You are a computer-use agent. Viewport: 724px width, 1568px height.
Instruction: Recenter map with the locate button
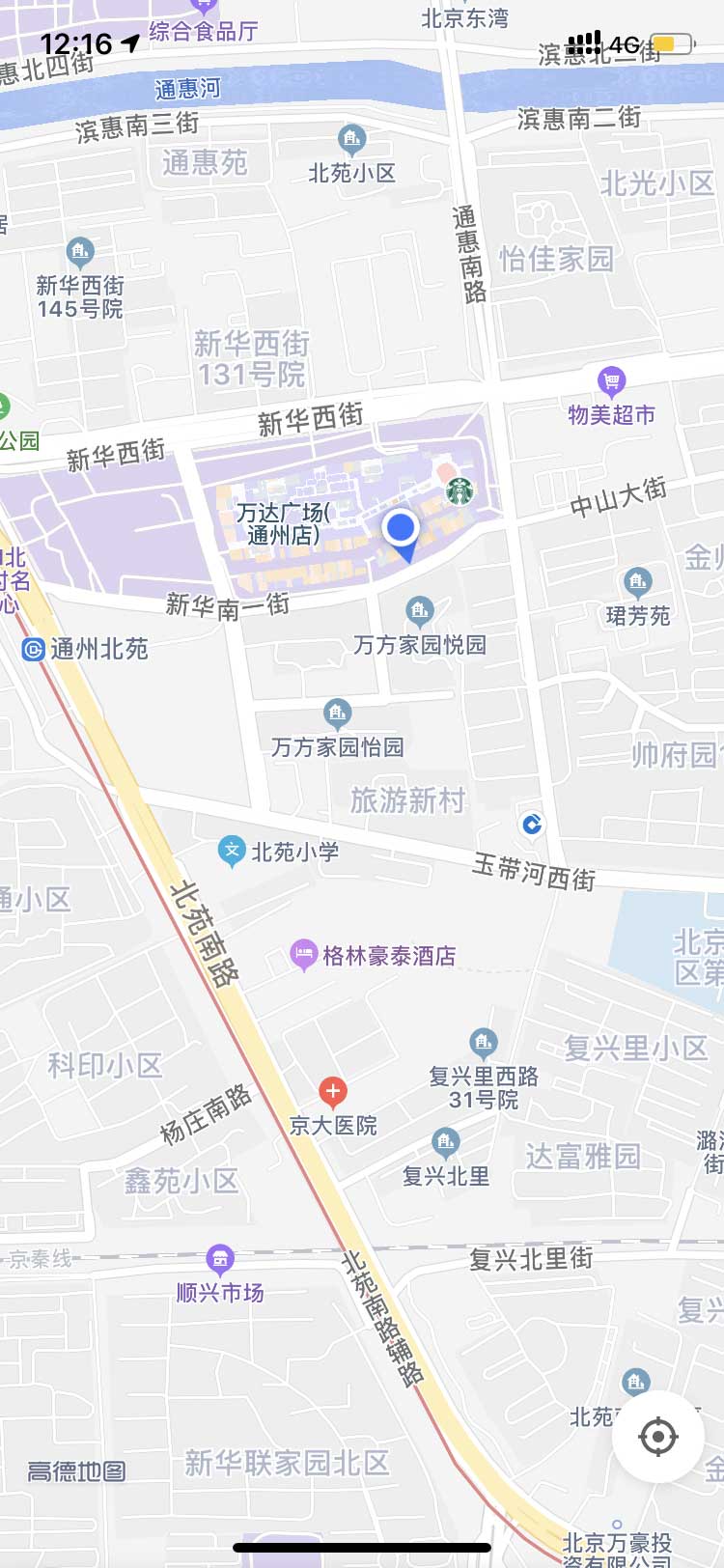click(658, 1437)
